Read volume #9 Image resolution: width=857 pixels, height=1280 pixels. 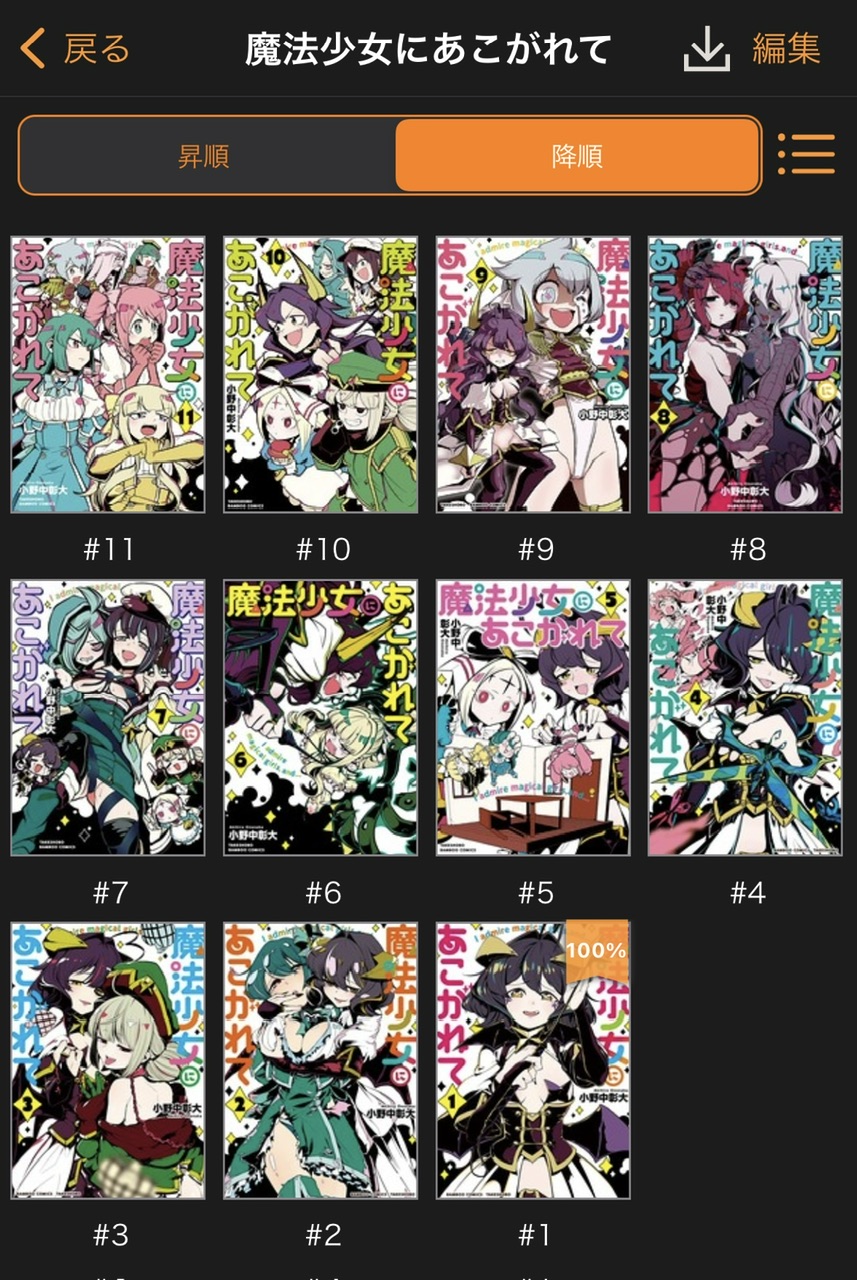(x=533, y=375)
